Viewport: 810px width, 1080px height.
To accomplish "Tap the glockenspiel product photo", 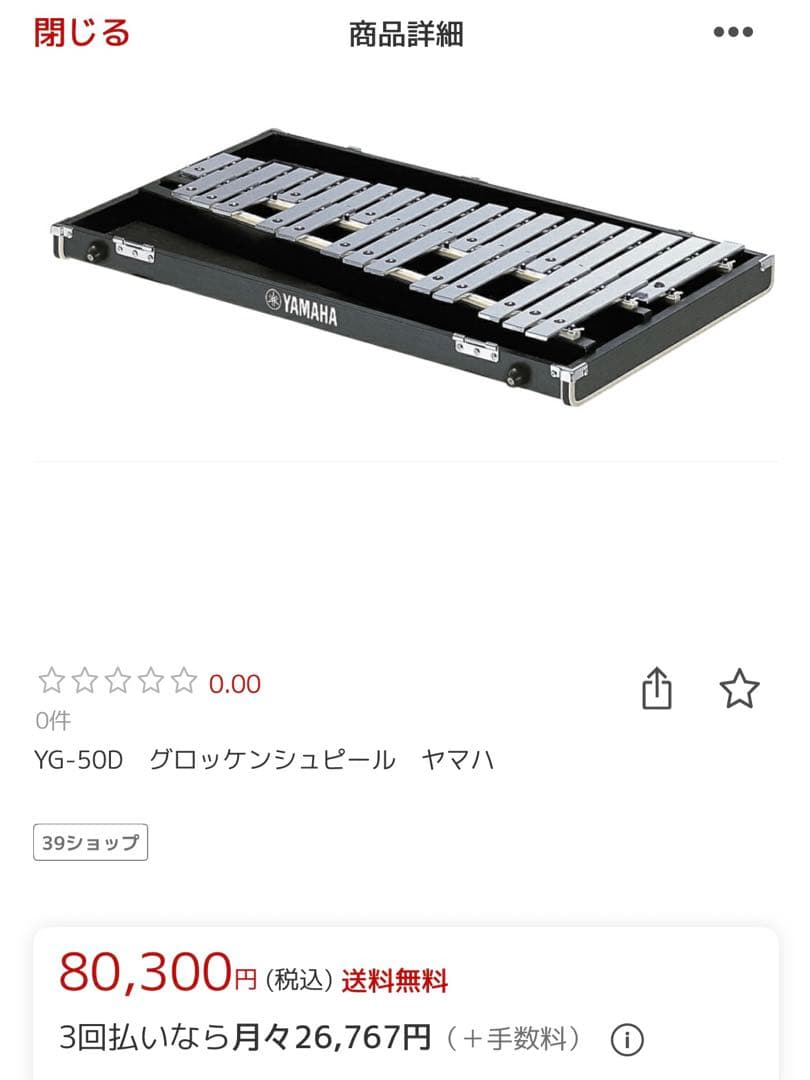I will 405,265.
